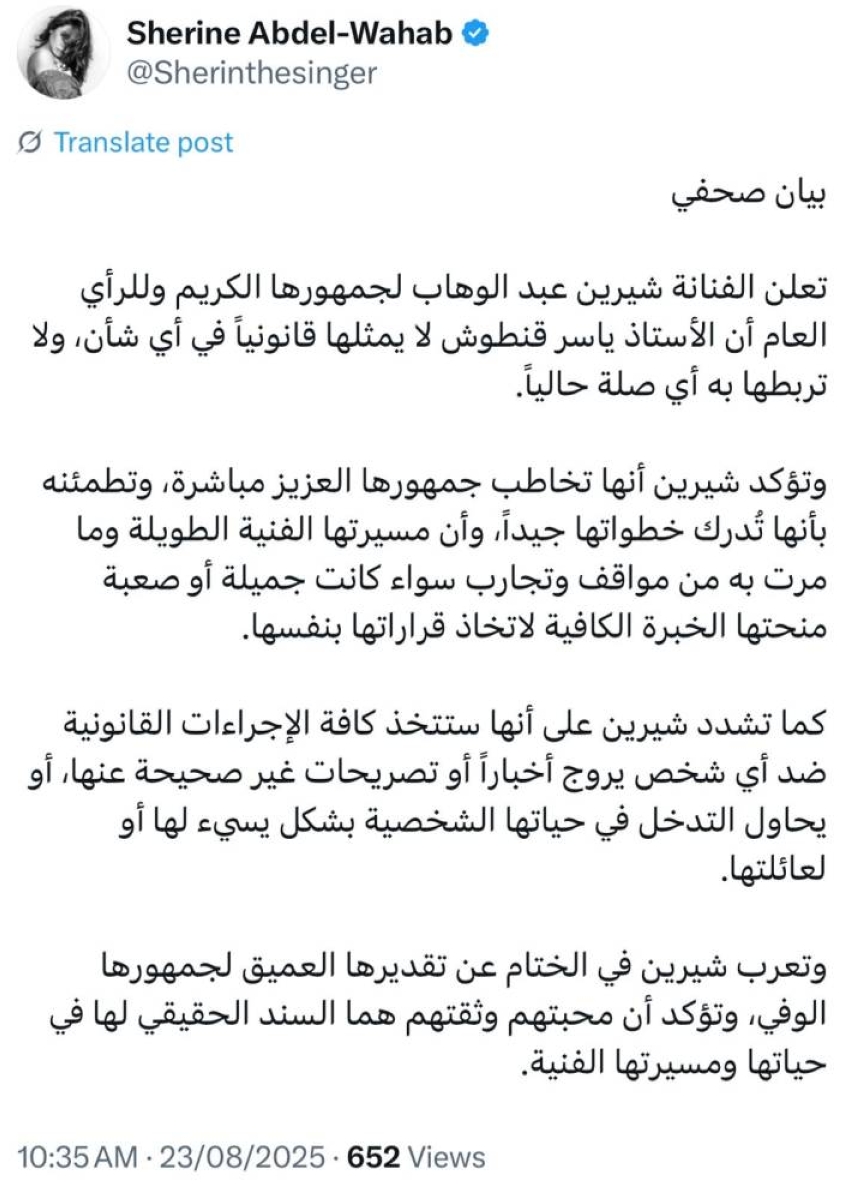The image size is (847, 1200).
Task: Tap the Translate post link
Action: (142, 143)
